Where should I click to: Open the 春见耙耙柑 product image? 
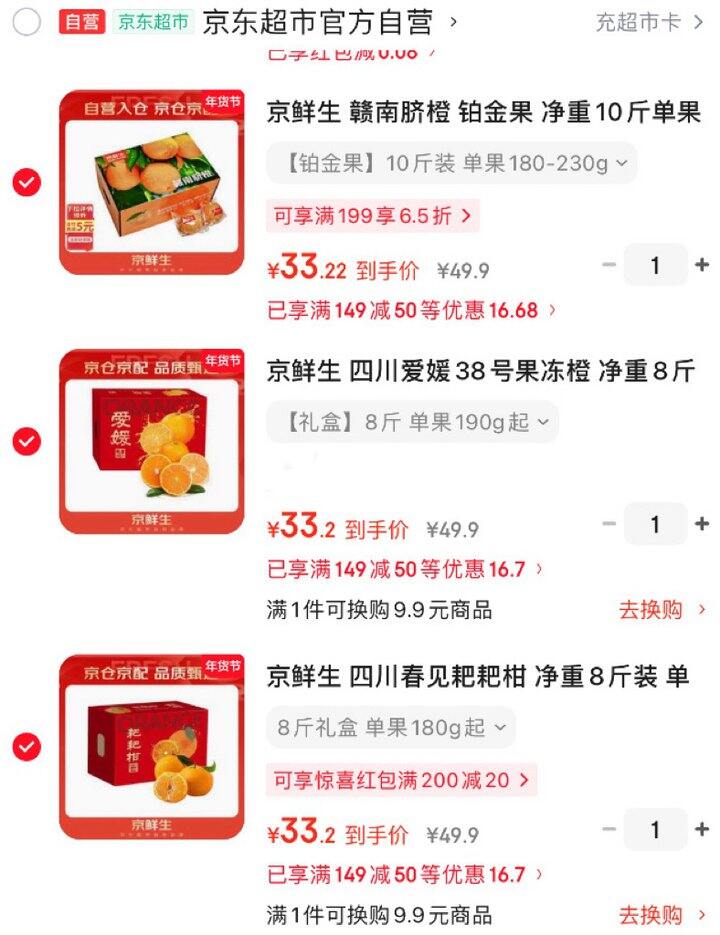click(151, 747)
